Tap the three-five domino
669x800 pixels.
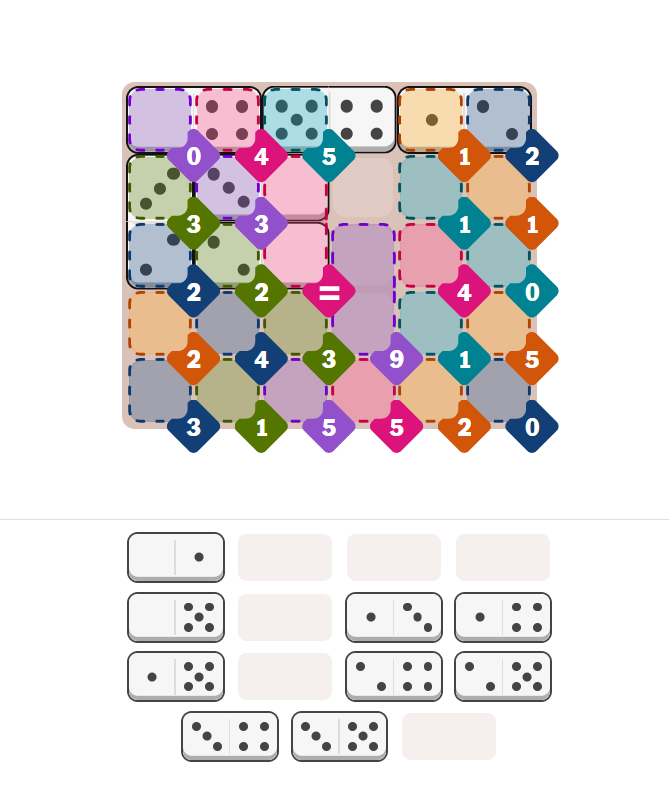(340, 735)
